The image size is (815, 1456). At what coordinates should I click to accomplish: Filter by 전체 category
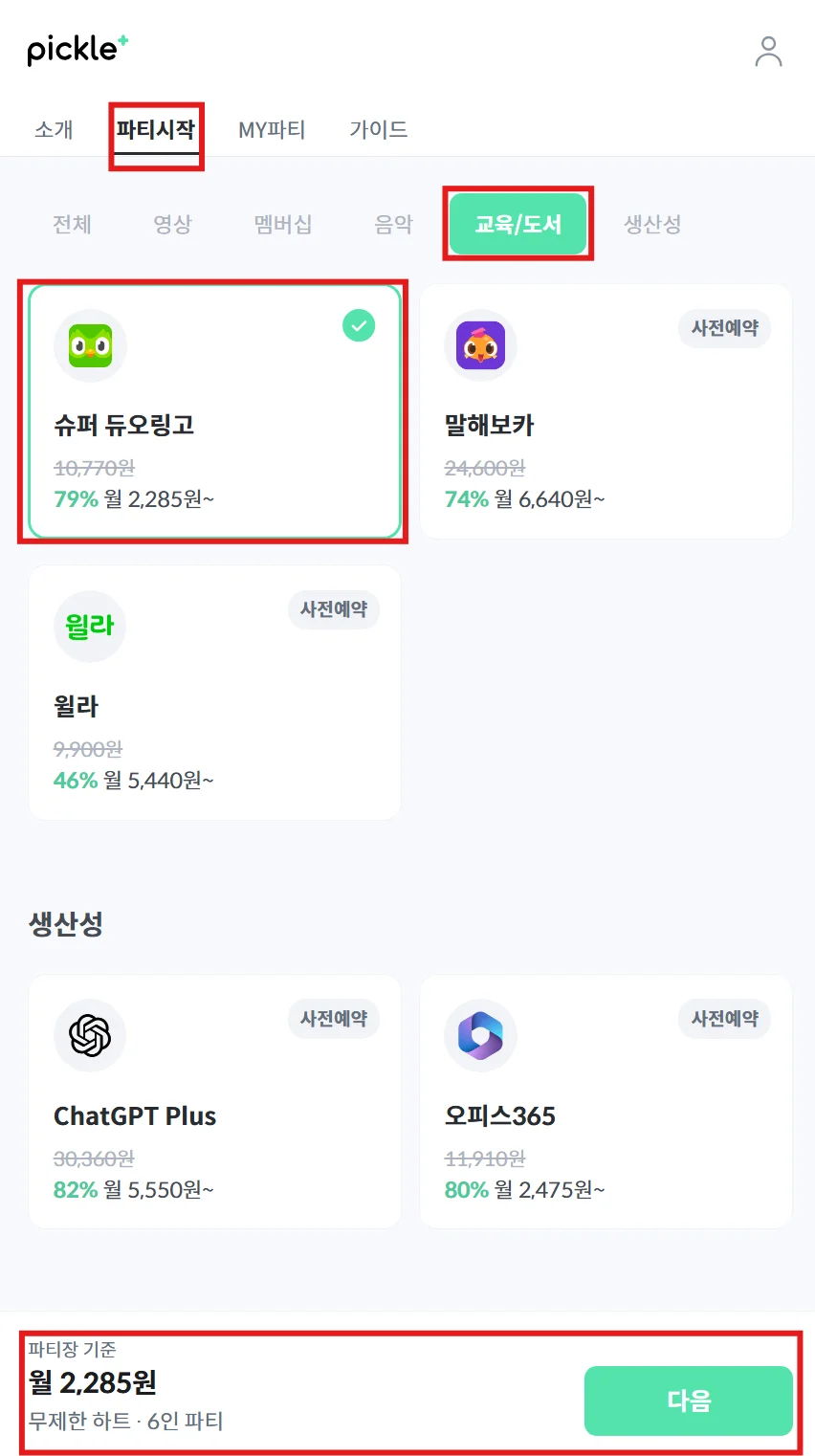[x=72, y=224]
